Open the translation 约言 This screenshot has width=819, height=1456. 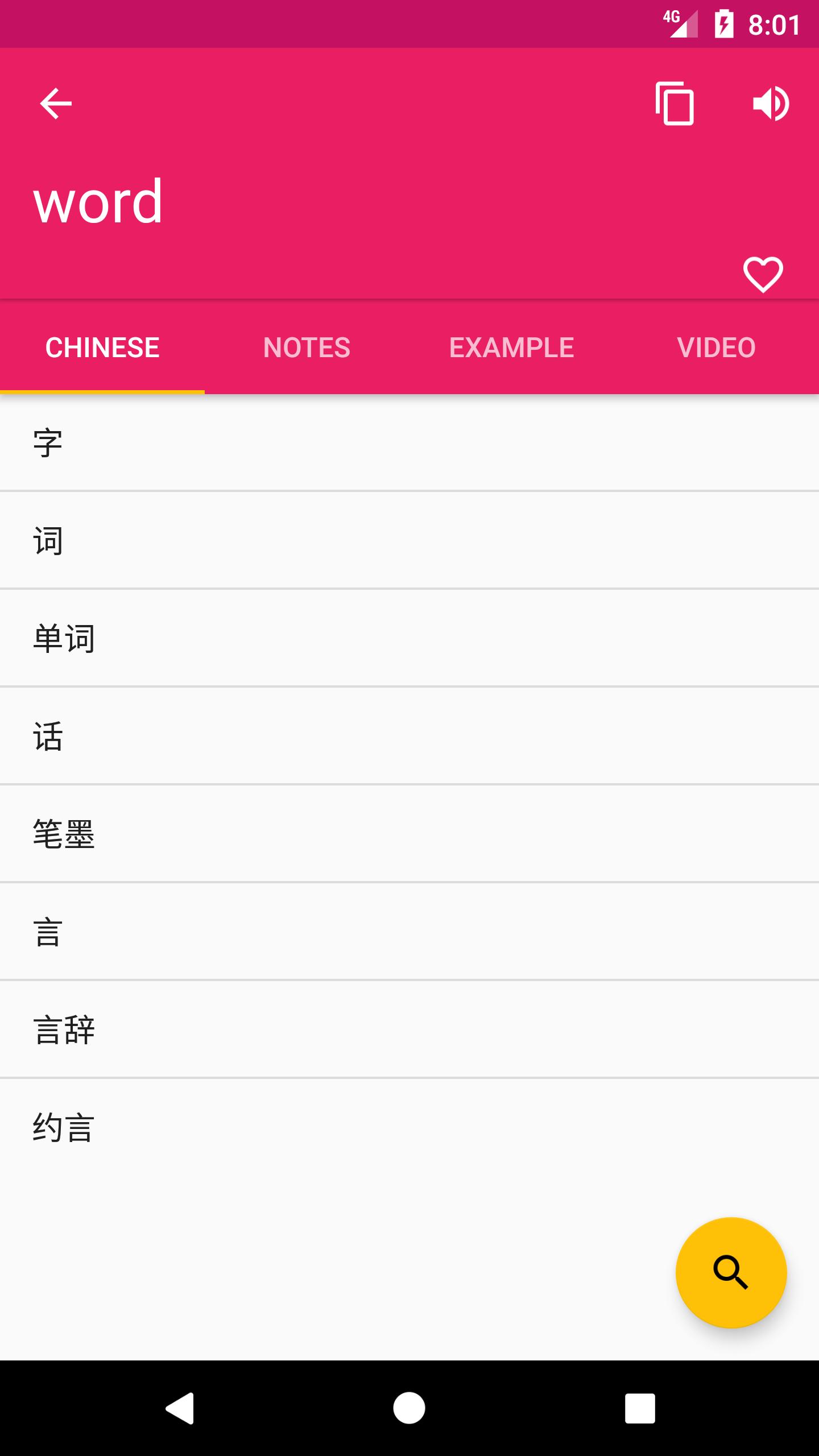[x=409, y=1127]
